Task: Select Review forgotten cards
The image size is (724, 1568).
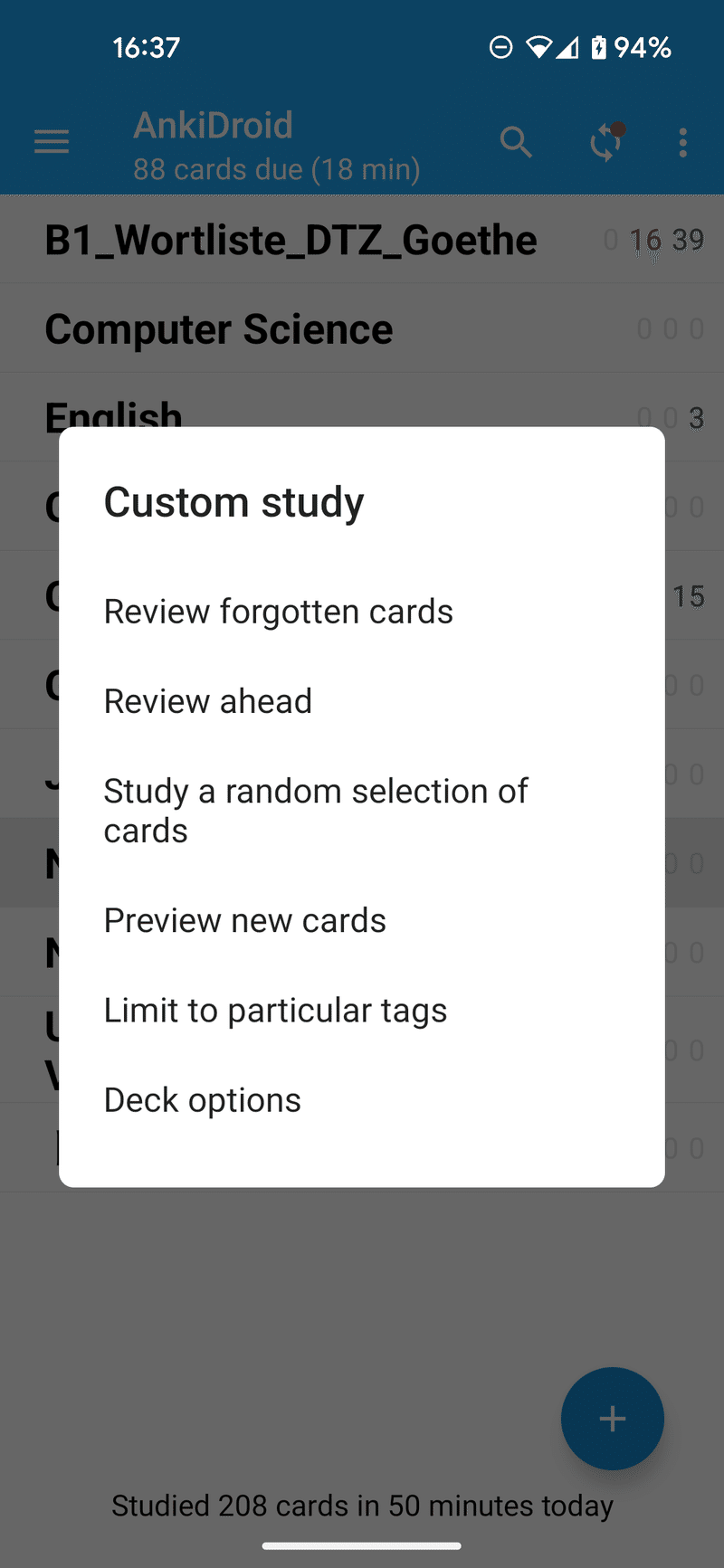Action: point(279,612)
